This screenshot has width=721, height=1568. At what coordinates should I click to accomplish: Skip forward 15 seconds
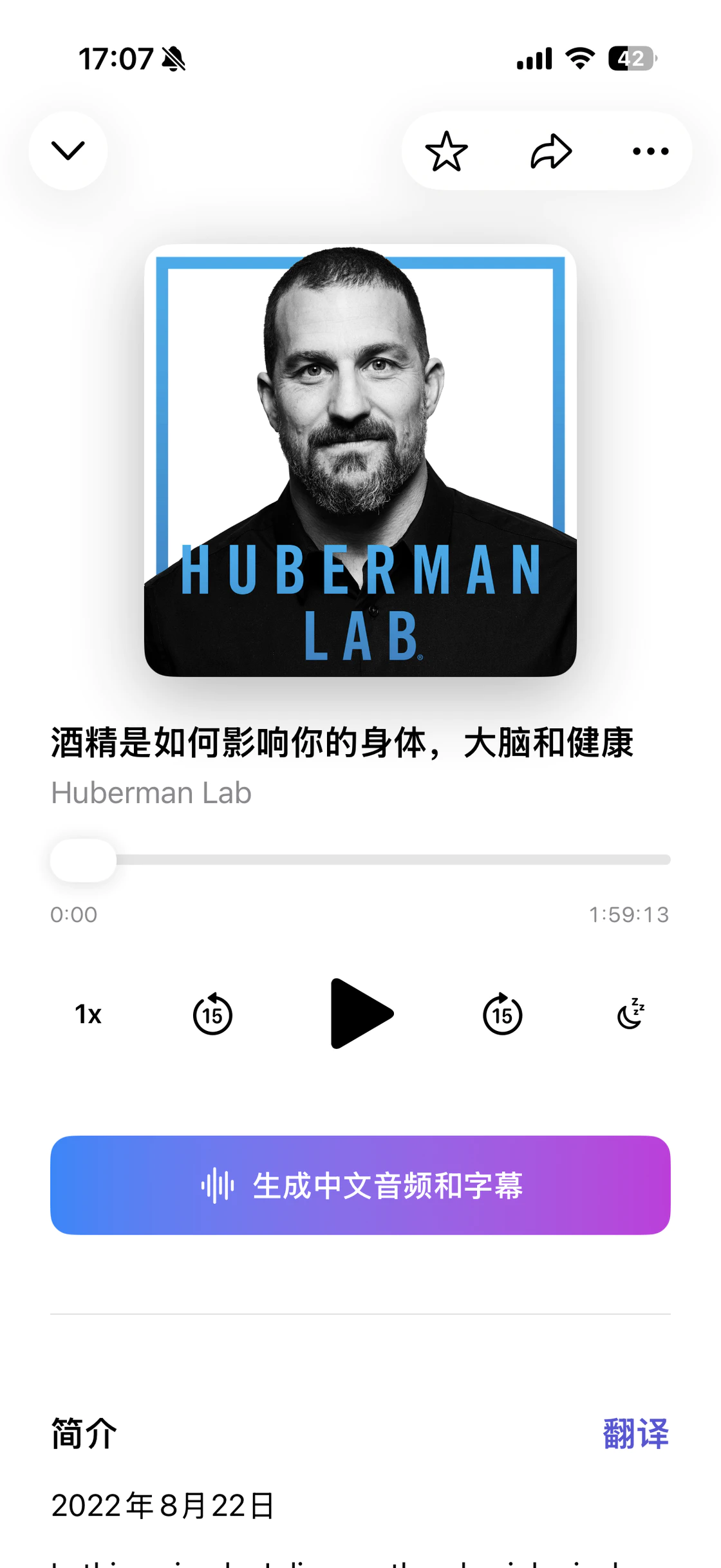tap(501, 1013)
